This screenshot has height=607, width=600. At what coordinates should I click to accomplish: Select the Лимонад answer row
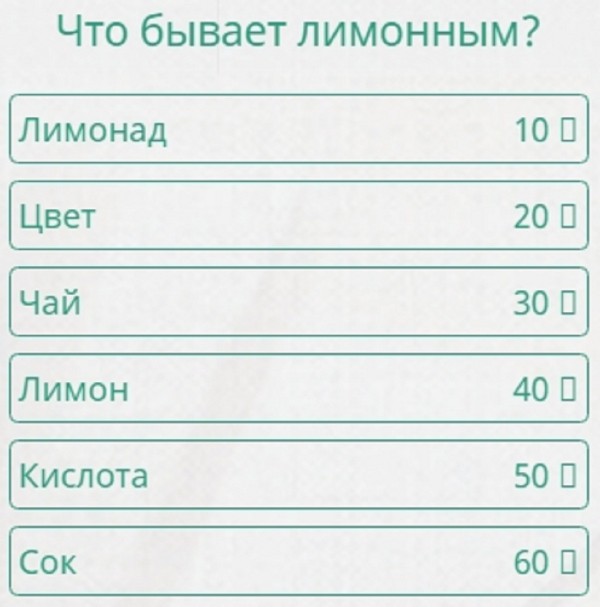coord(298,129)
